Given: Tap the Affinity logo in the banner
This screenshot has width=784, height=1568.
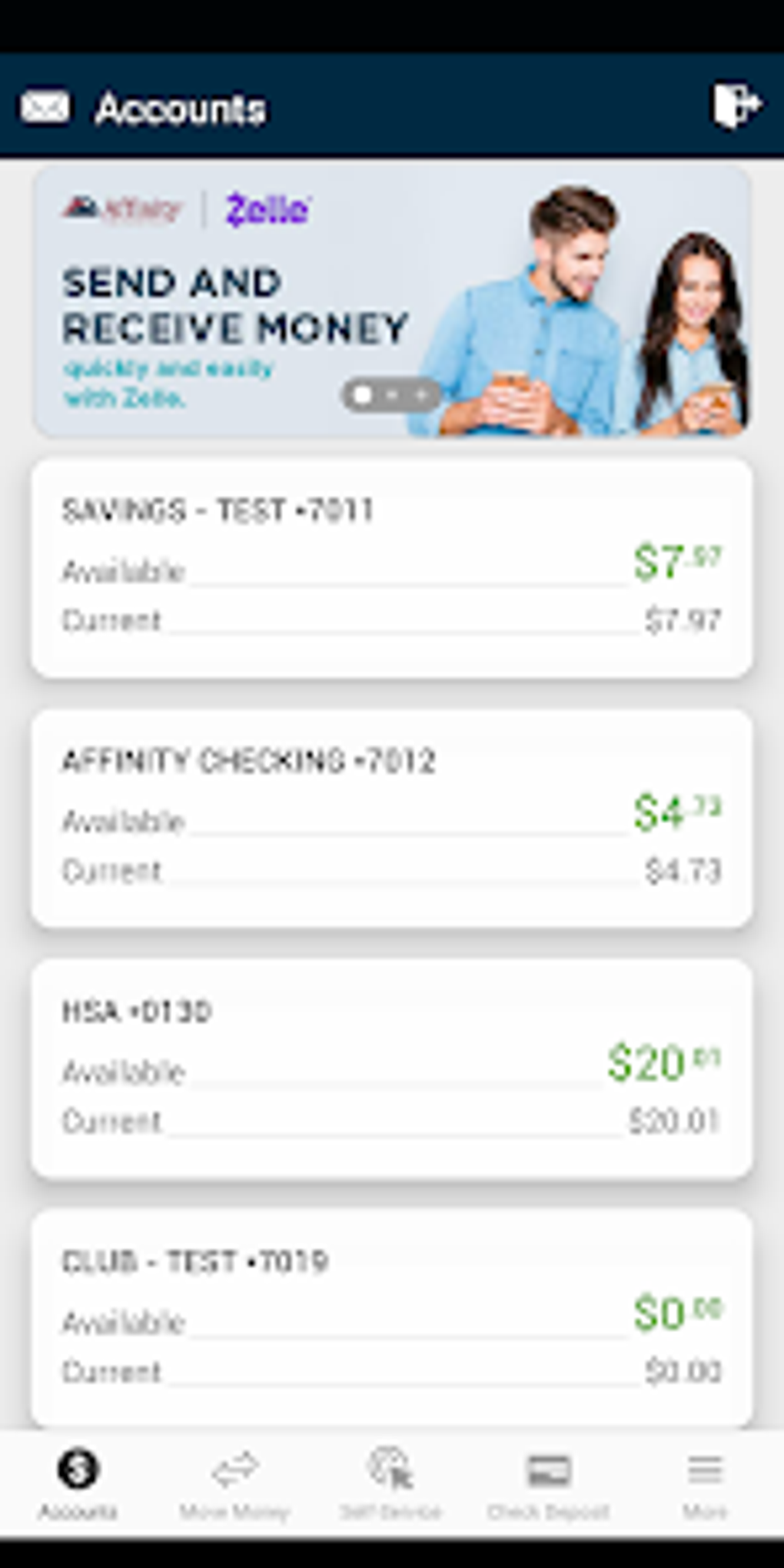Looking at the screenshot, I should 123,209.
